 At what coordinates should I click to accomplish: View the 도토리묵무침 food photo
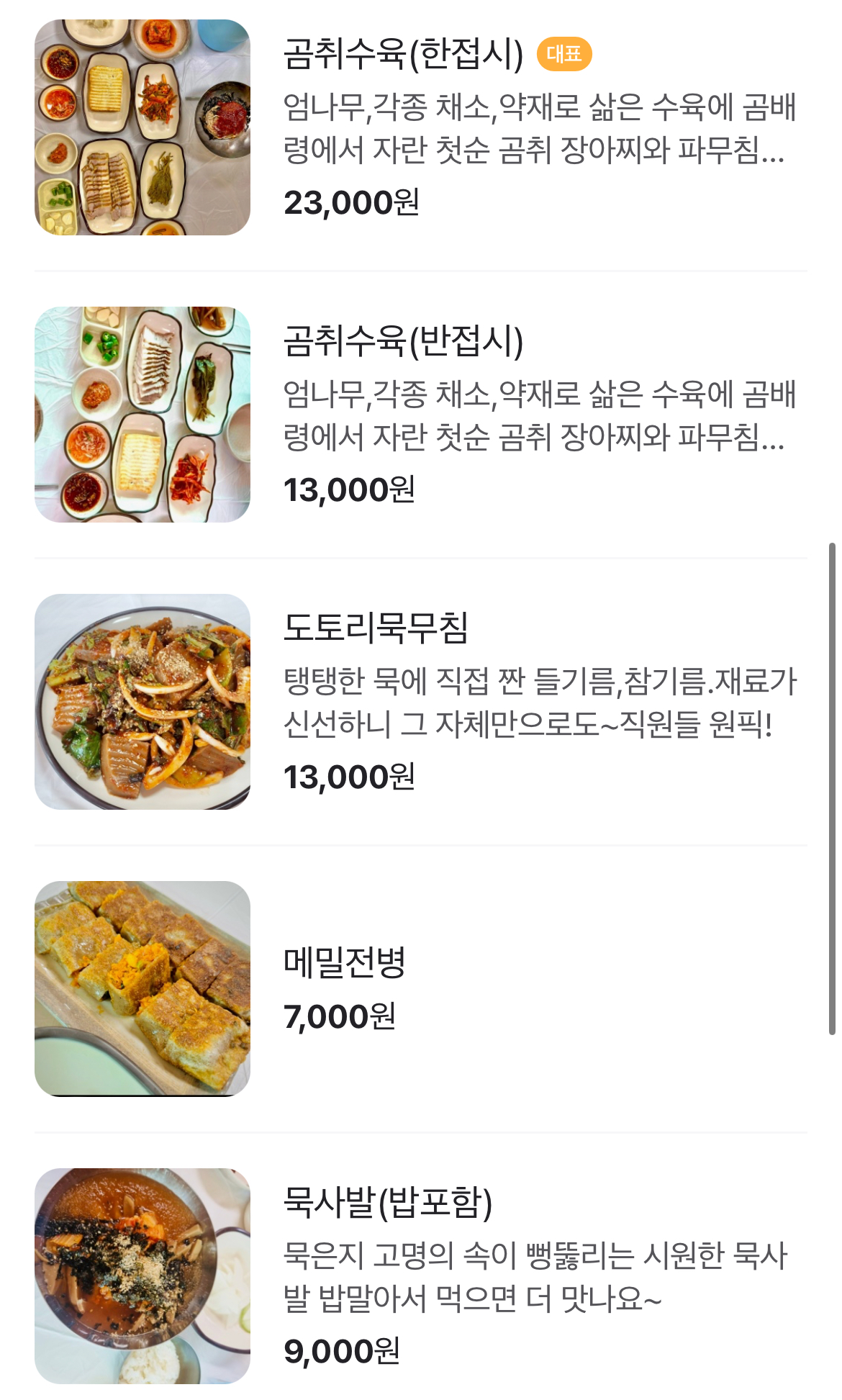click(142, 702)
